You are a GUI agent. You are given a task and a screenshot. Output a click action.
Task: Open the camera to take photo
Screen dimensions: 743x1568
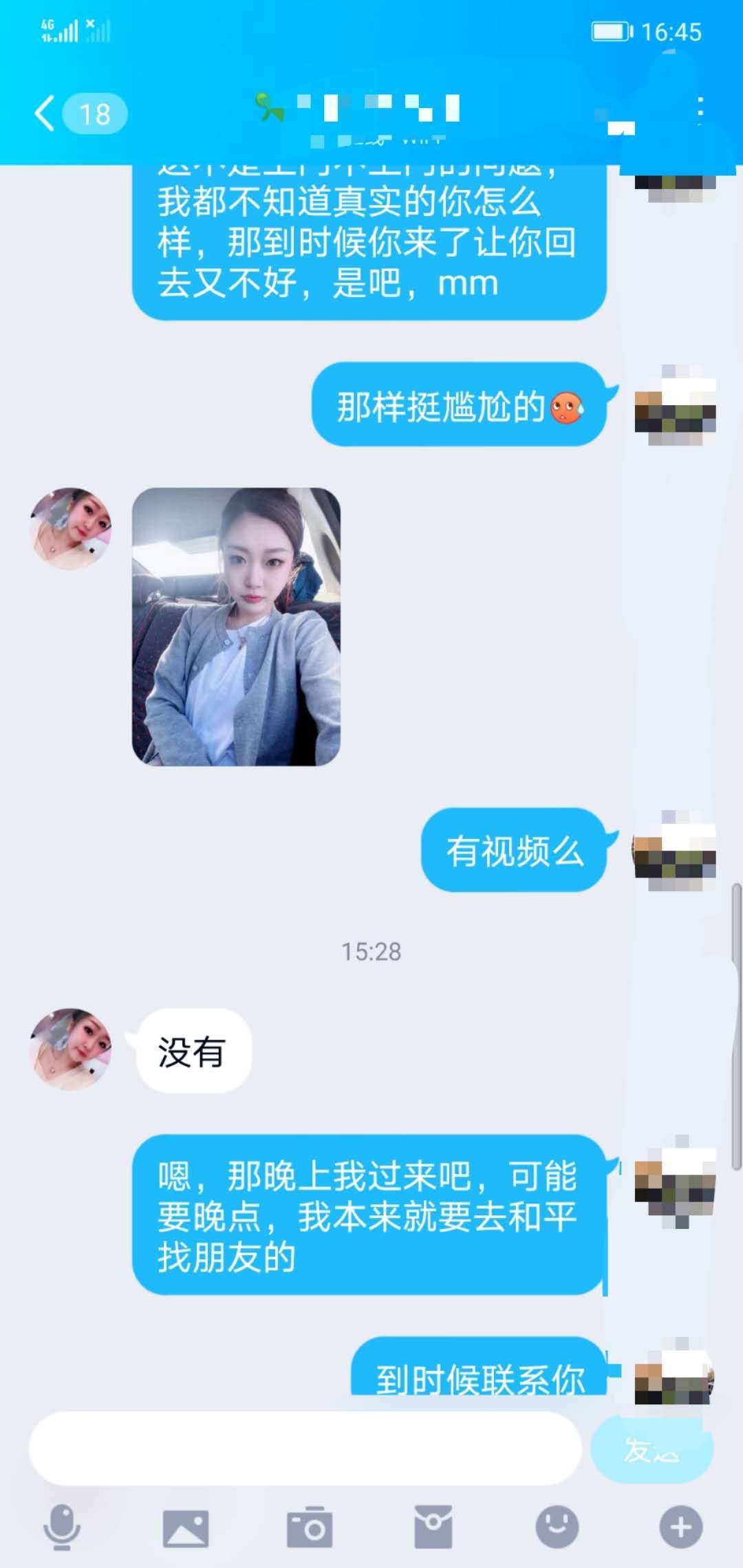coord(310,1527)
